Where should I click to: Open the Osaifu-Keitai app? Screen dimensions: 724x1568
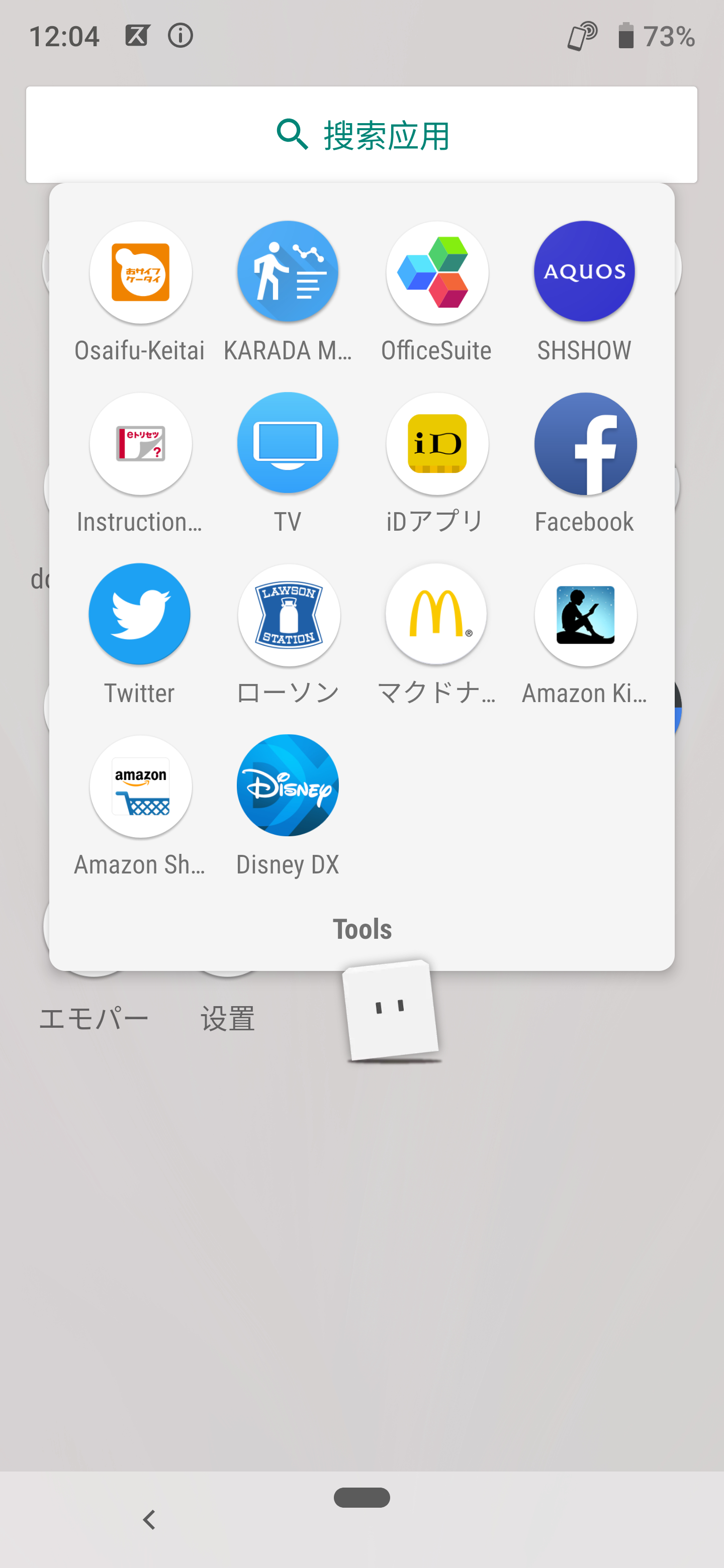141,272
